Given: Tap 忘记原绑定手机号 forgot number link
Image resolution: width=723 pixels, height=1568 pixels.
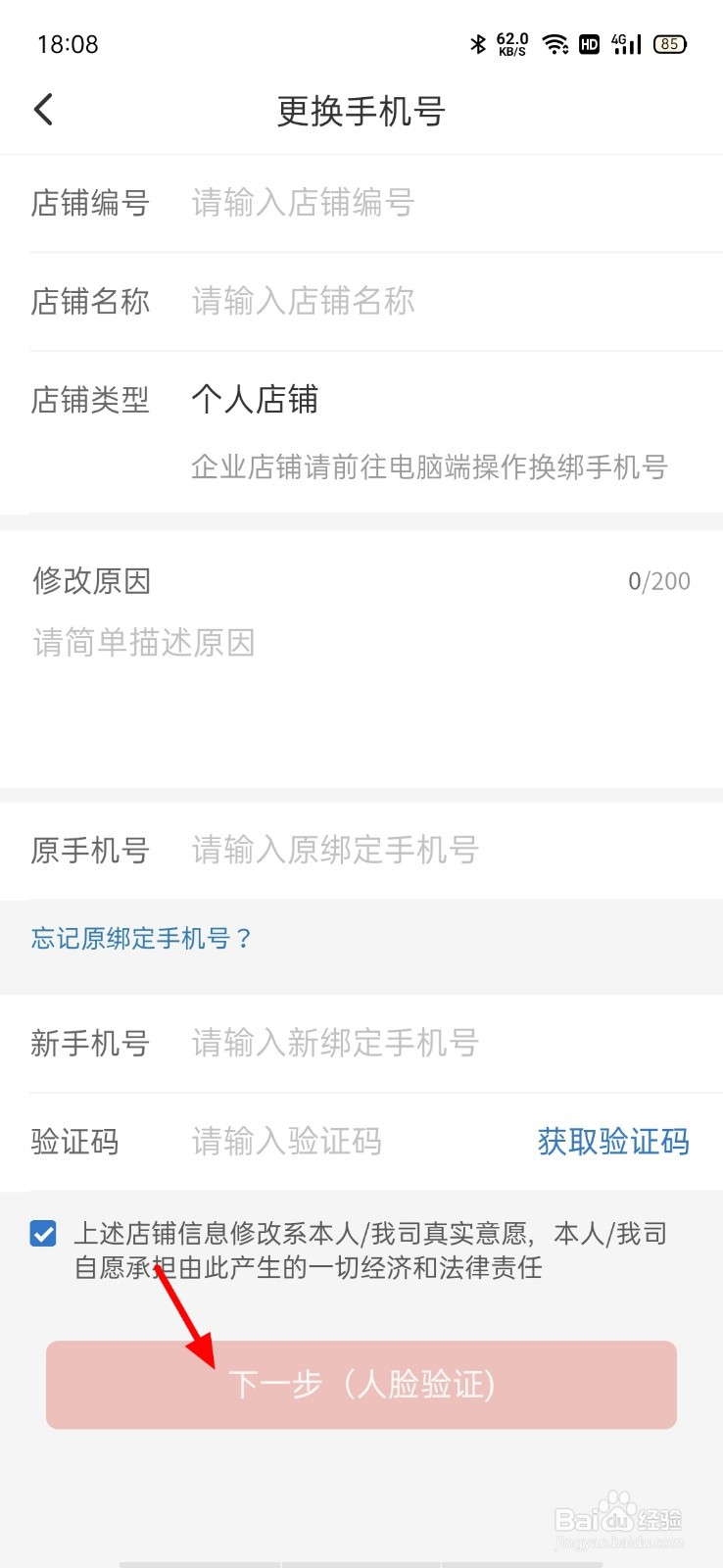Looking at the screenshot, I should (x=140, y=938).
